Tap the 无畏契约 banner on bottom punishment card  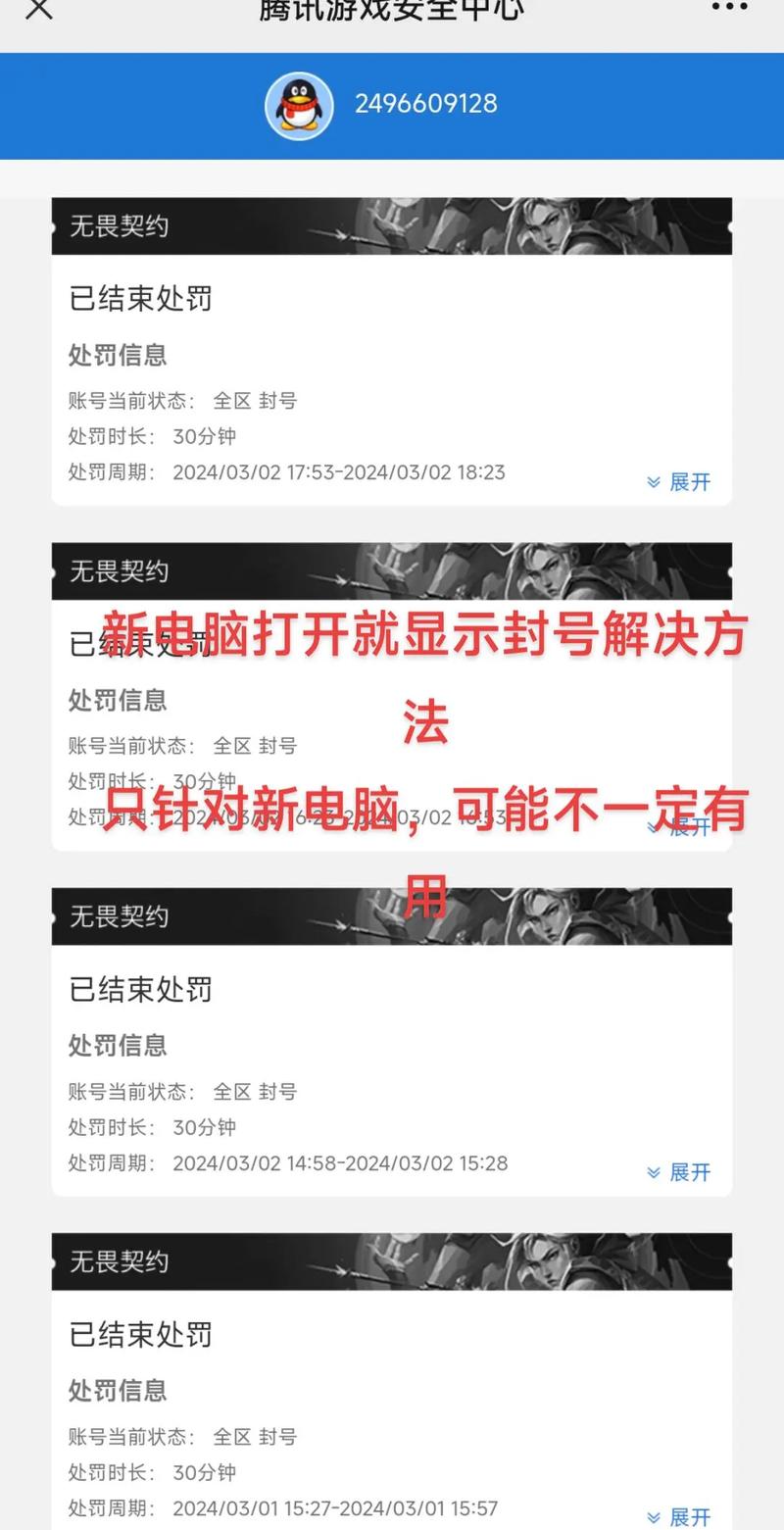coord(392,1262)
